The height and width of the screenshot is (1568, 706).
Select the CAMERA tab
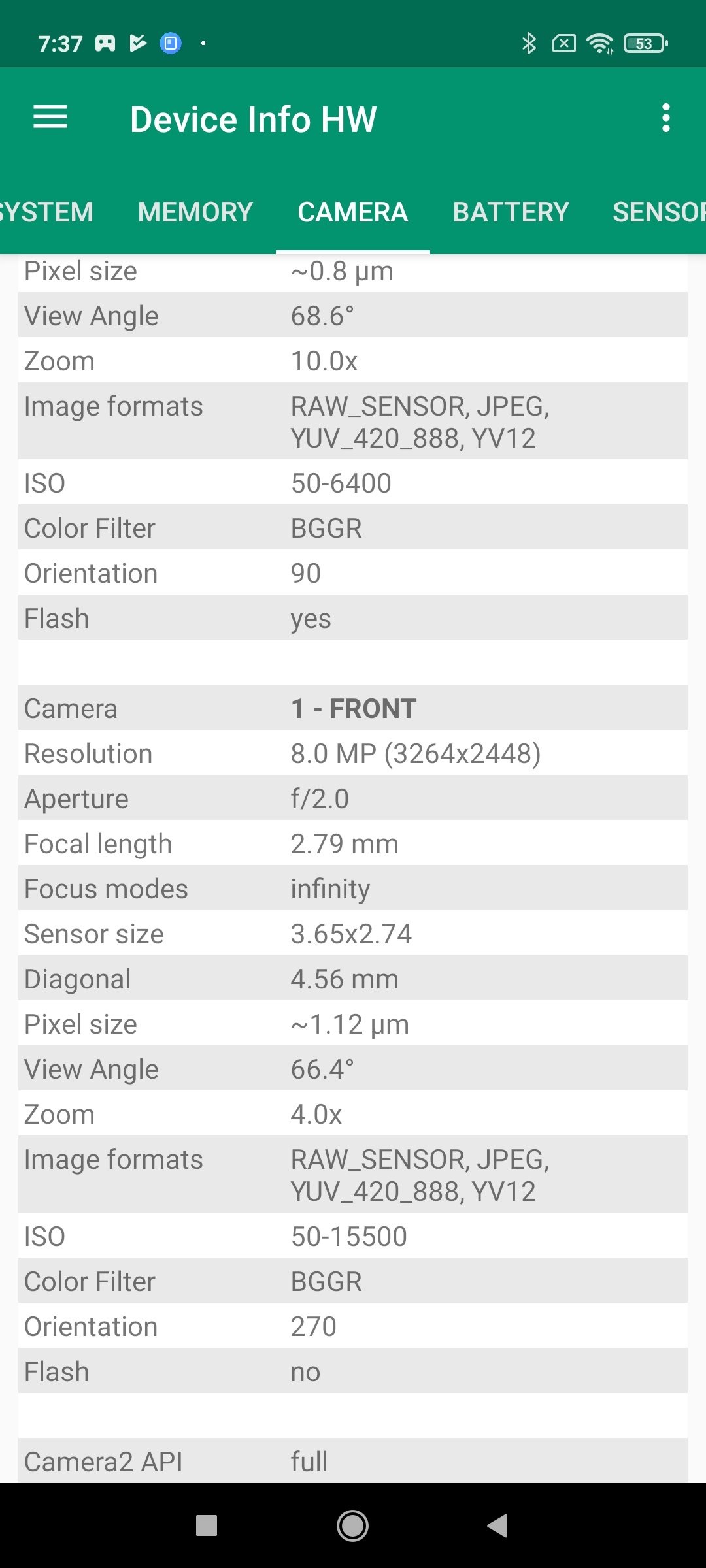tap(352, 212)
